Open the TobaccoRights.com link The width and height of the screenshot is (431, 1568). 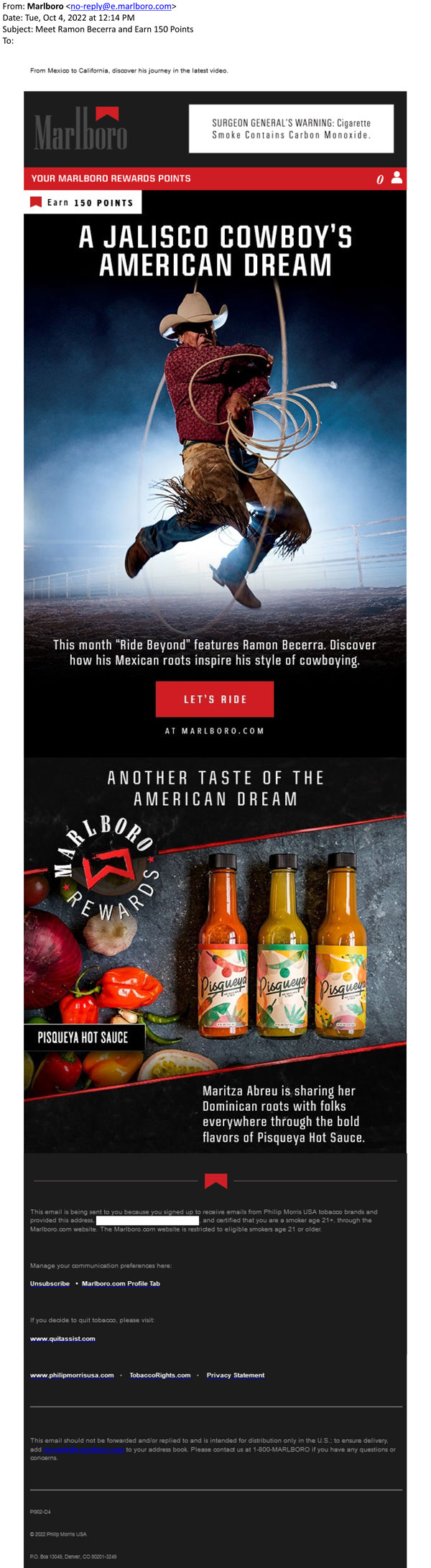point(159,1375)
